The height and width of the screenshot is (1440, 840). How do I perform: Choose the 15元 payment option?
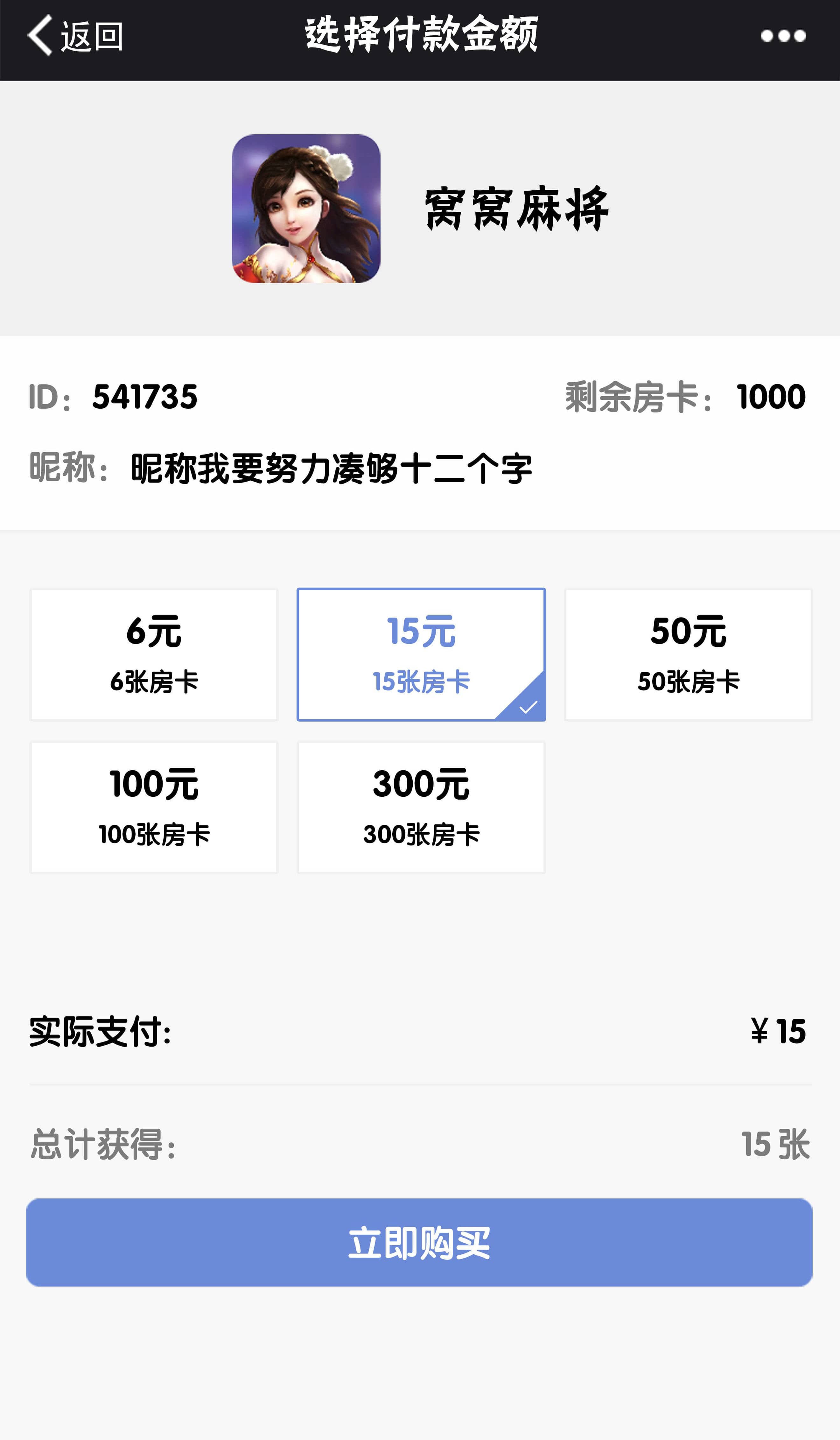tap(421, 654)
